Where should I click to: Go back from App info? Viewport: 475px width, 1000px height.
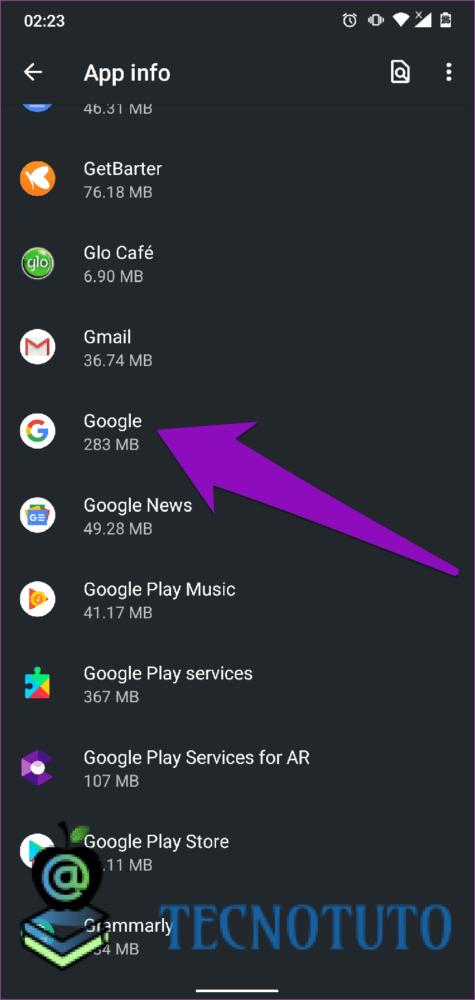33,72
